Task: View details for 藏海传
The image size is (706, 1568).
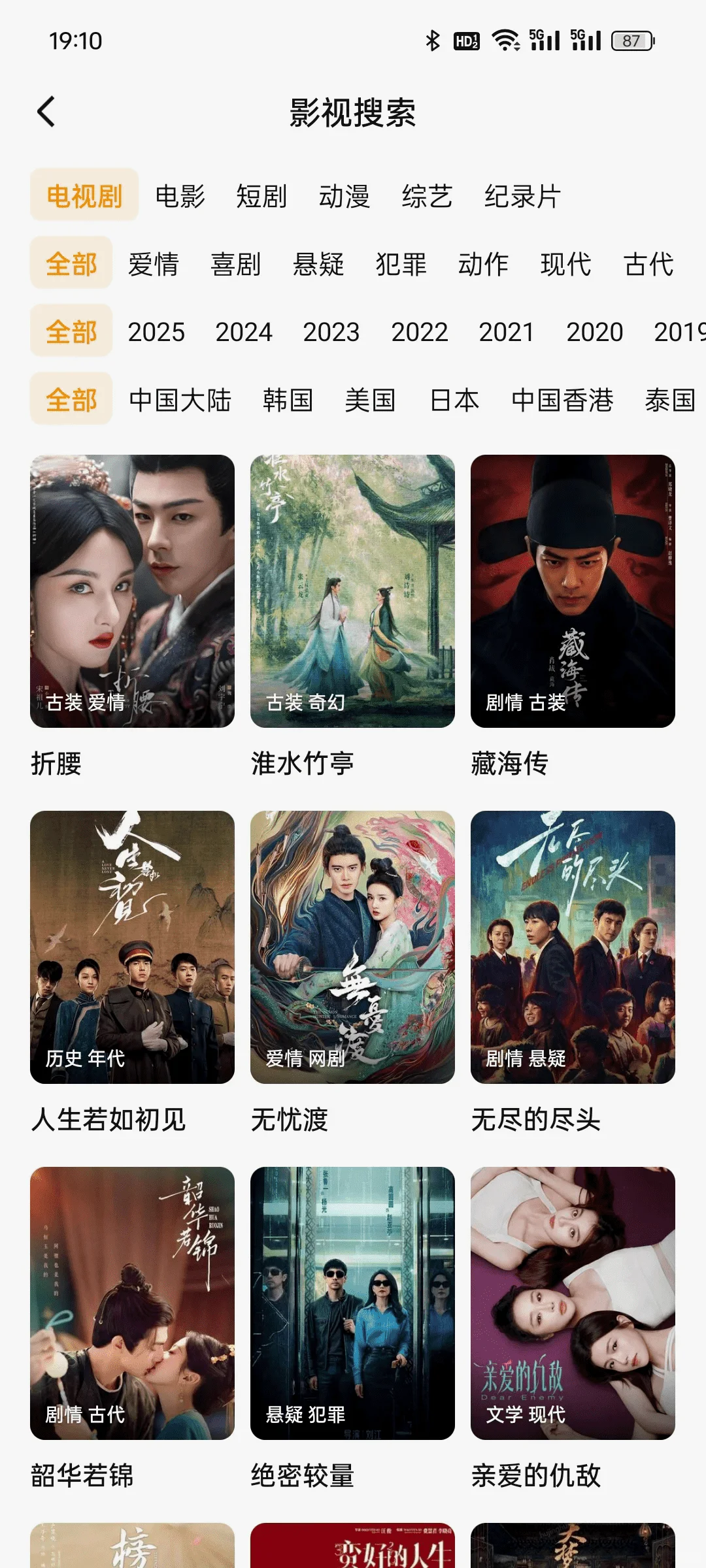Action: pyautogui.click(x=573, y=591)
